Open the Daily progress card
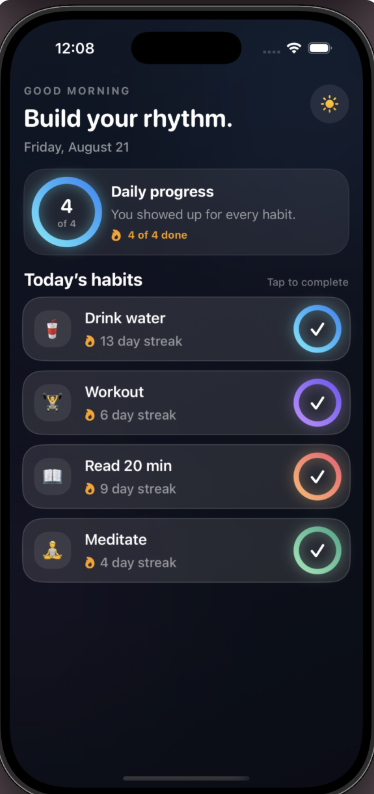The height and width of the screenshot is (794, 374). (x=186, y=212)
